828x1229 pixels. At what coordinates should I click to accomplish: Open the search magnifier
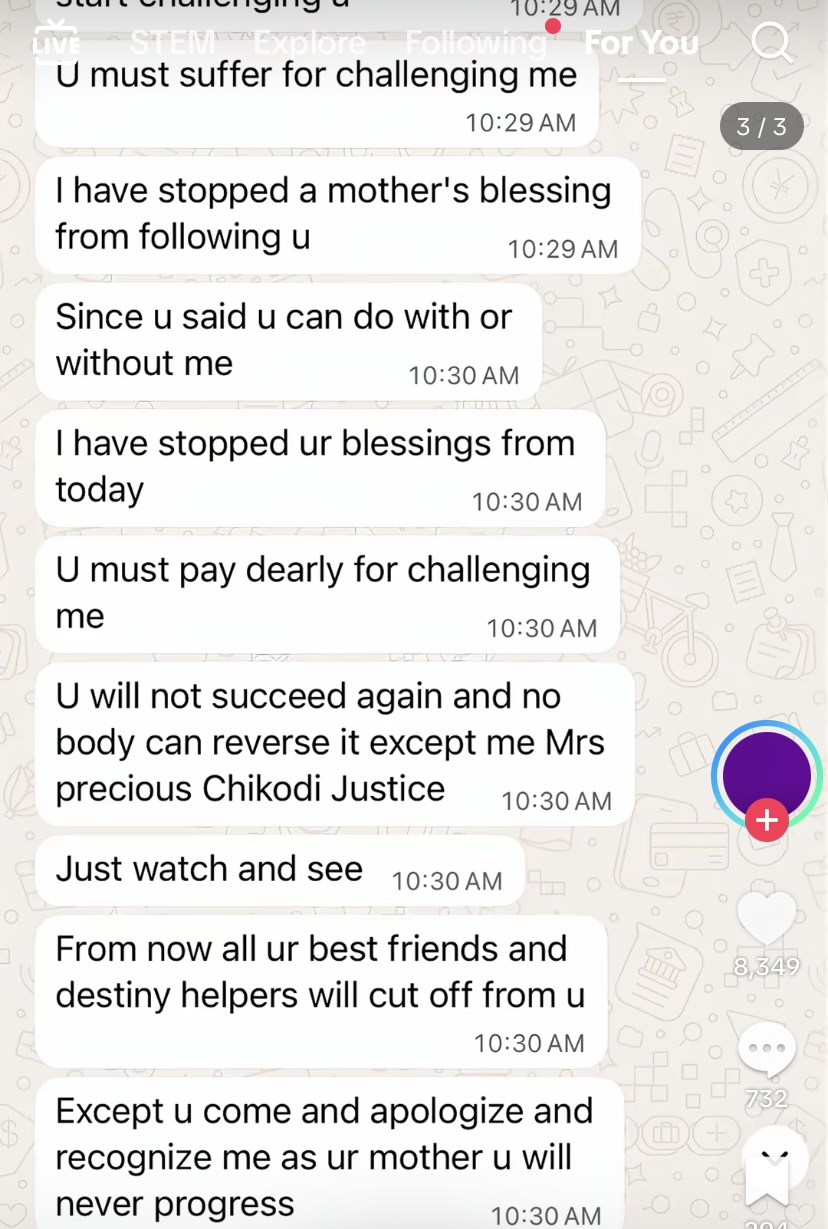coord(771,43)
